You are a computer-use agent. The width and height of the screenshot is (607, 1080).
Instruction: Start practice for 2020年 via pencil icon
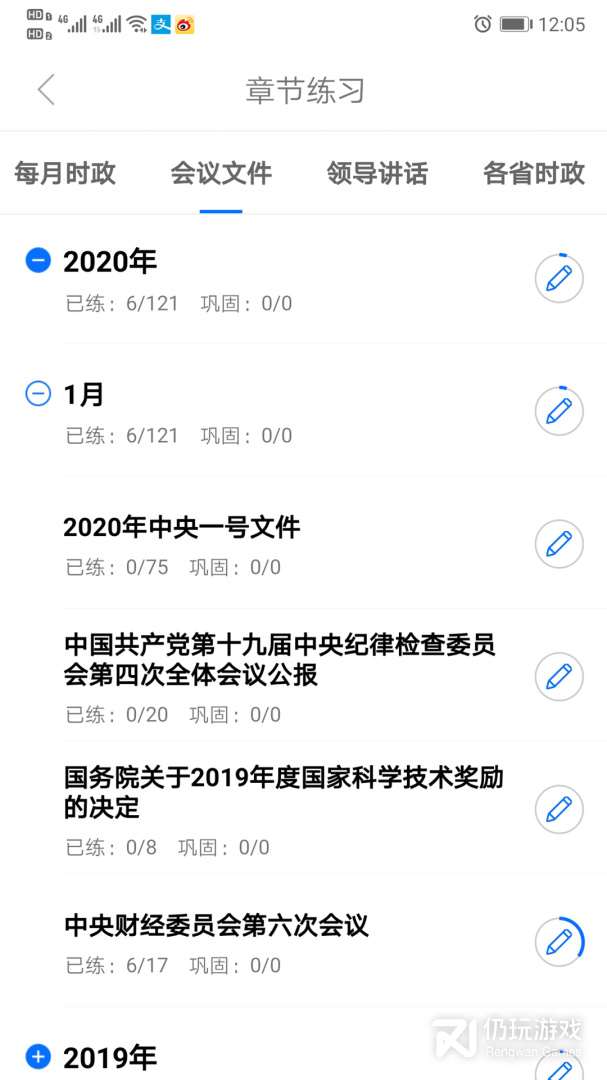559,278
